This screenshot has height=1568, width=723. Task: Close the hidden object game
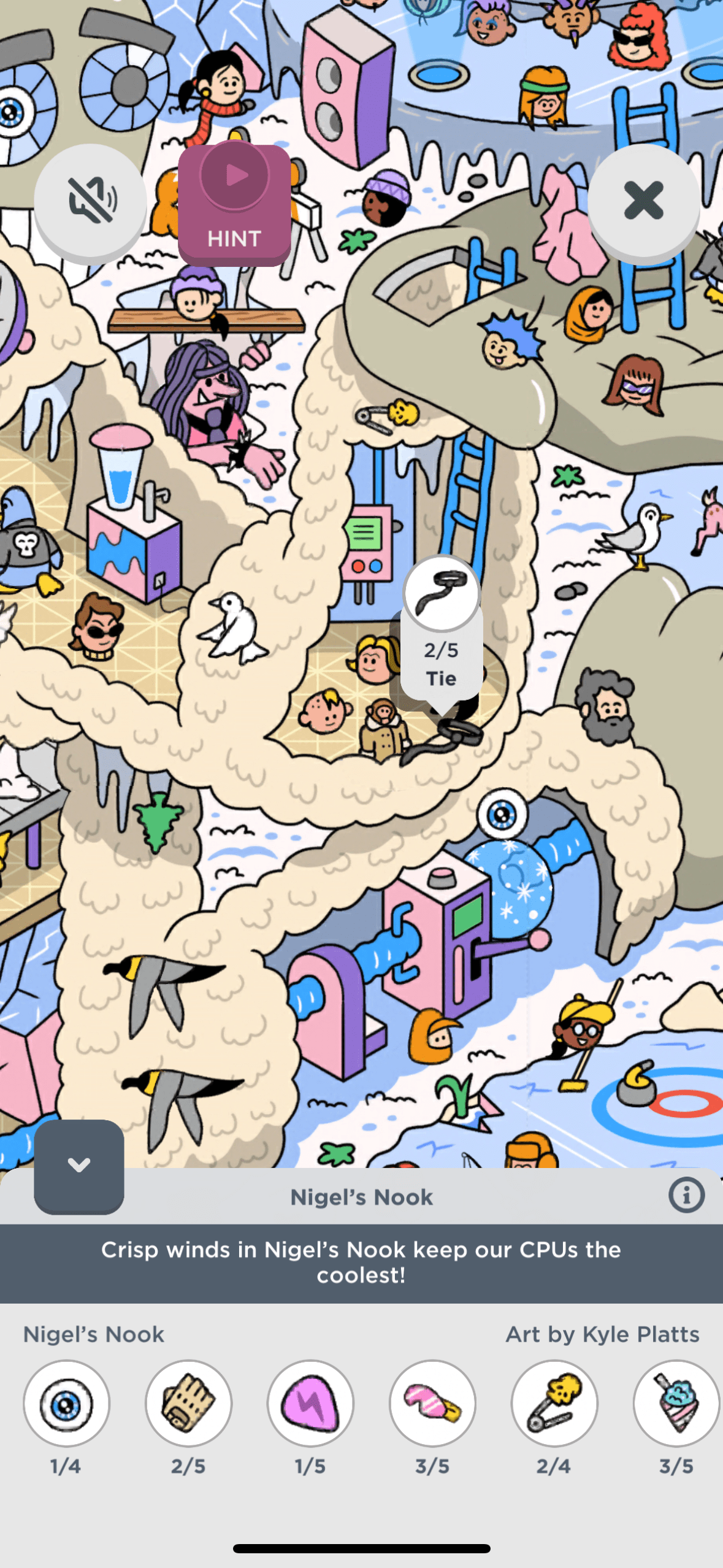point(643,201)
